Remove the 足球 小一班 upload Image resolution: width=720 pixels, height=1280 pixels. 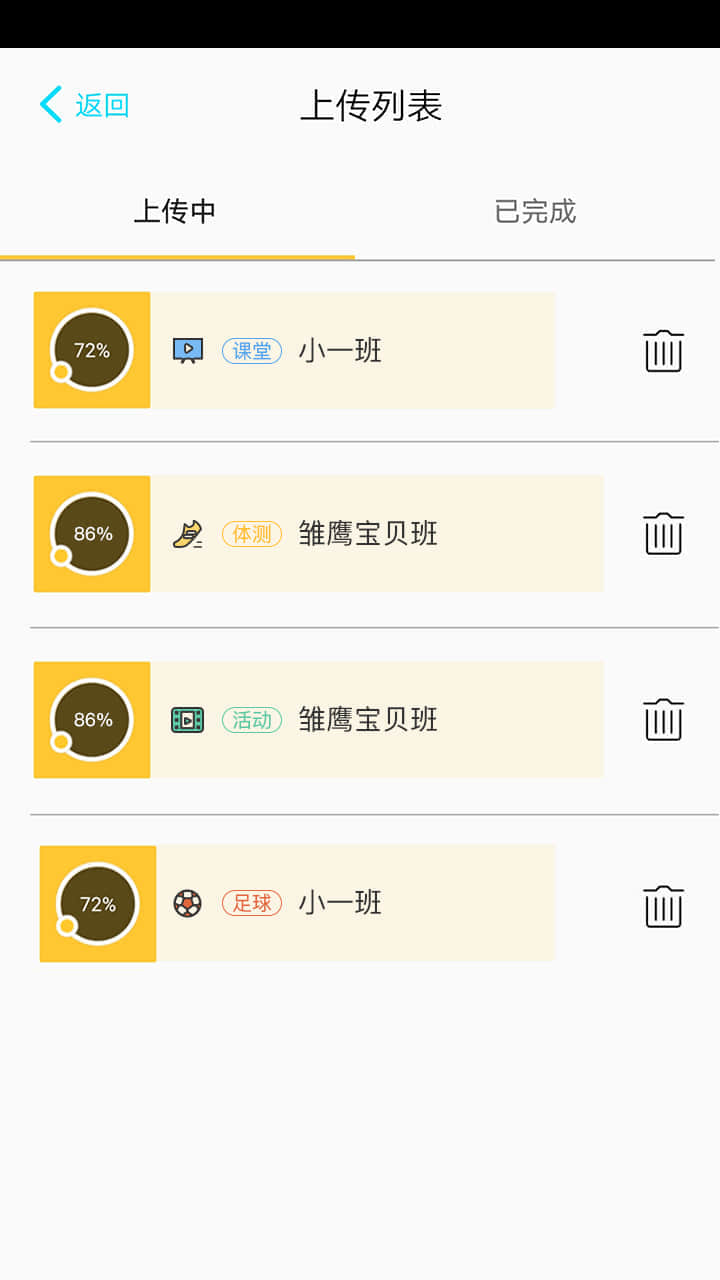tap(663, 906)
